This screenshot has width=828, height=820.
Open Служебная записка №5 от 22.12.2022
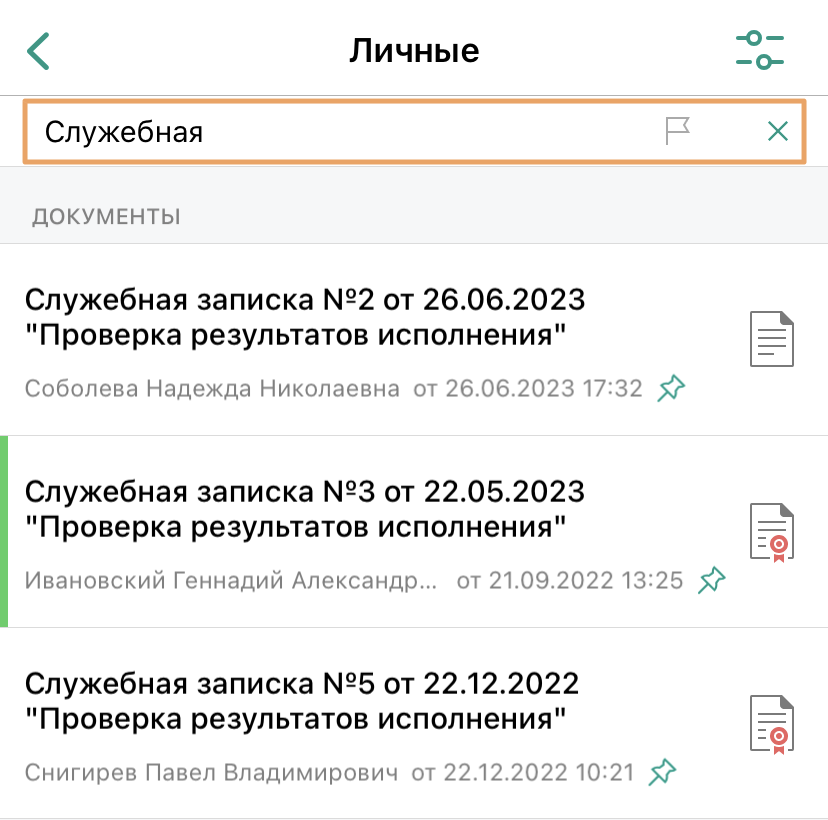click(x=302, y=701)
